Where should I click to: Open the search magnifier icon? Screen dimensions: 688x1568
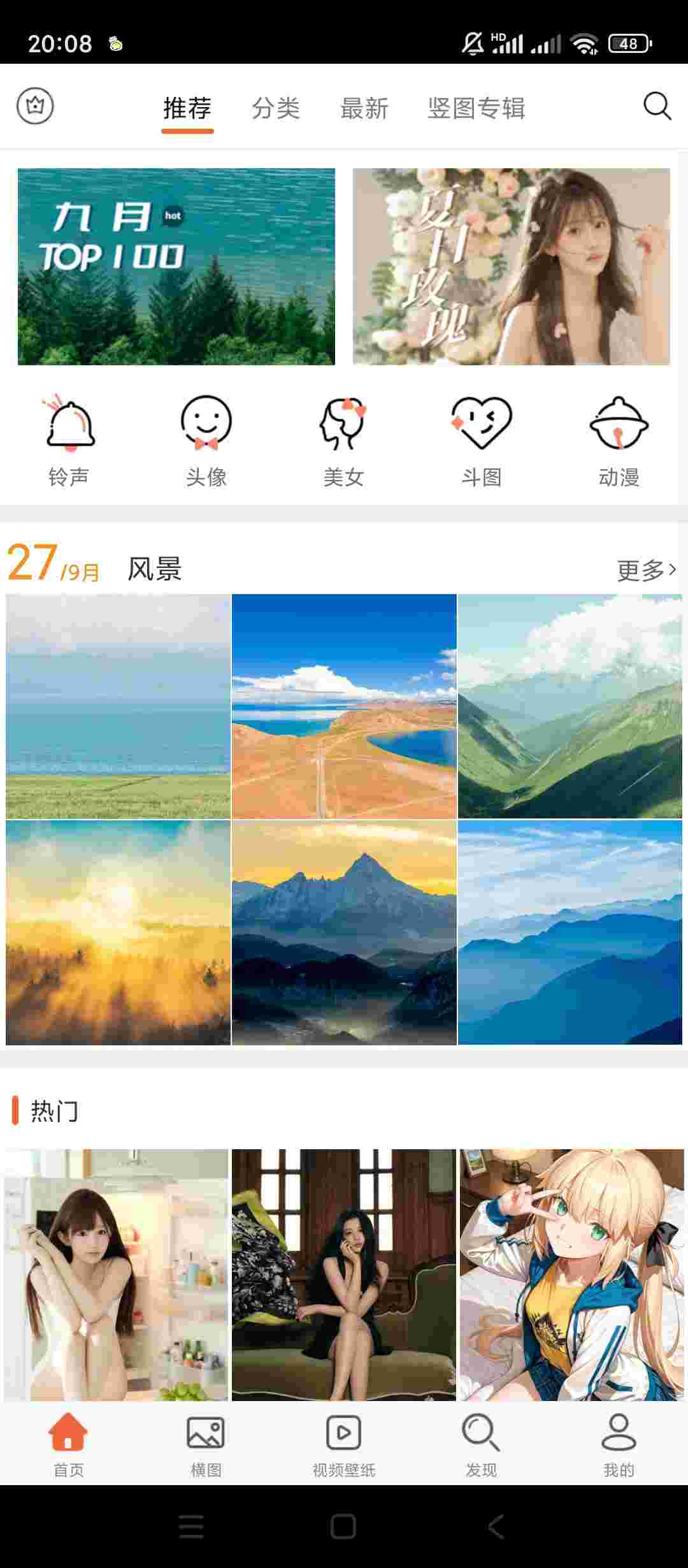[657, 106]
